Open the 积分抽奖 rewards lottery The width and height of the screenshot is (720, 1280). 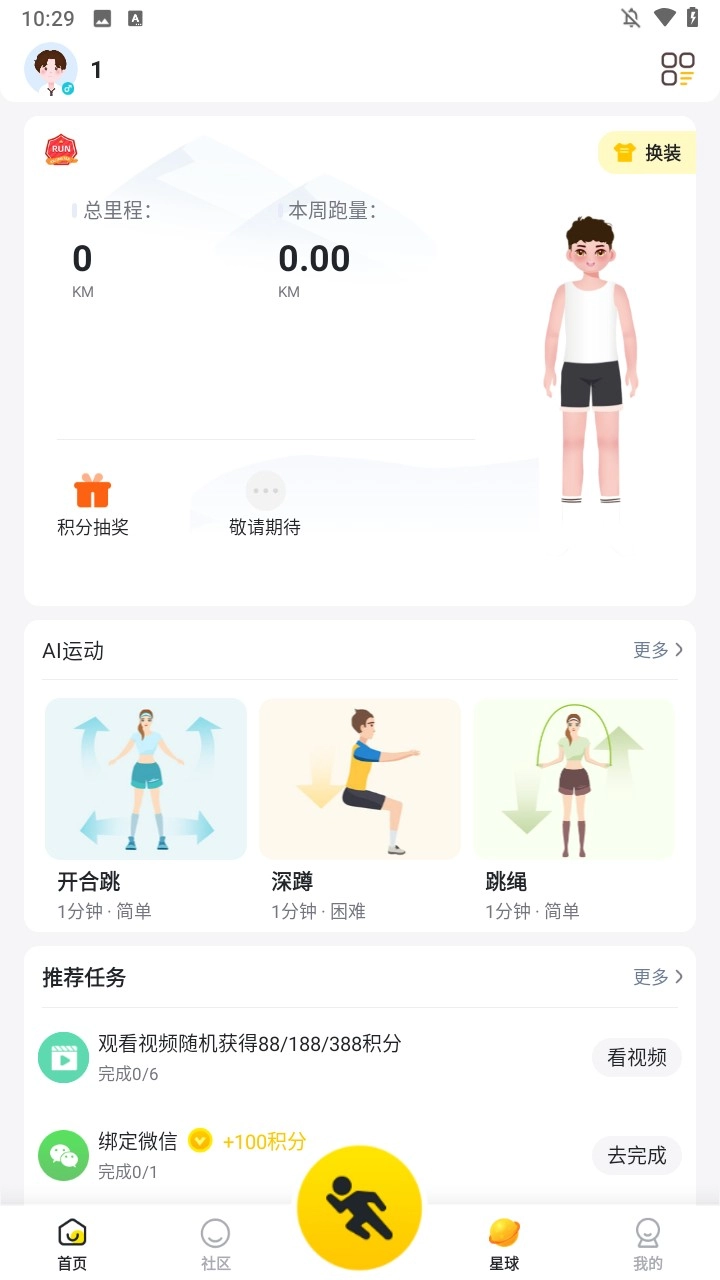point(92,500)
